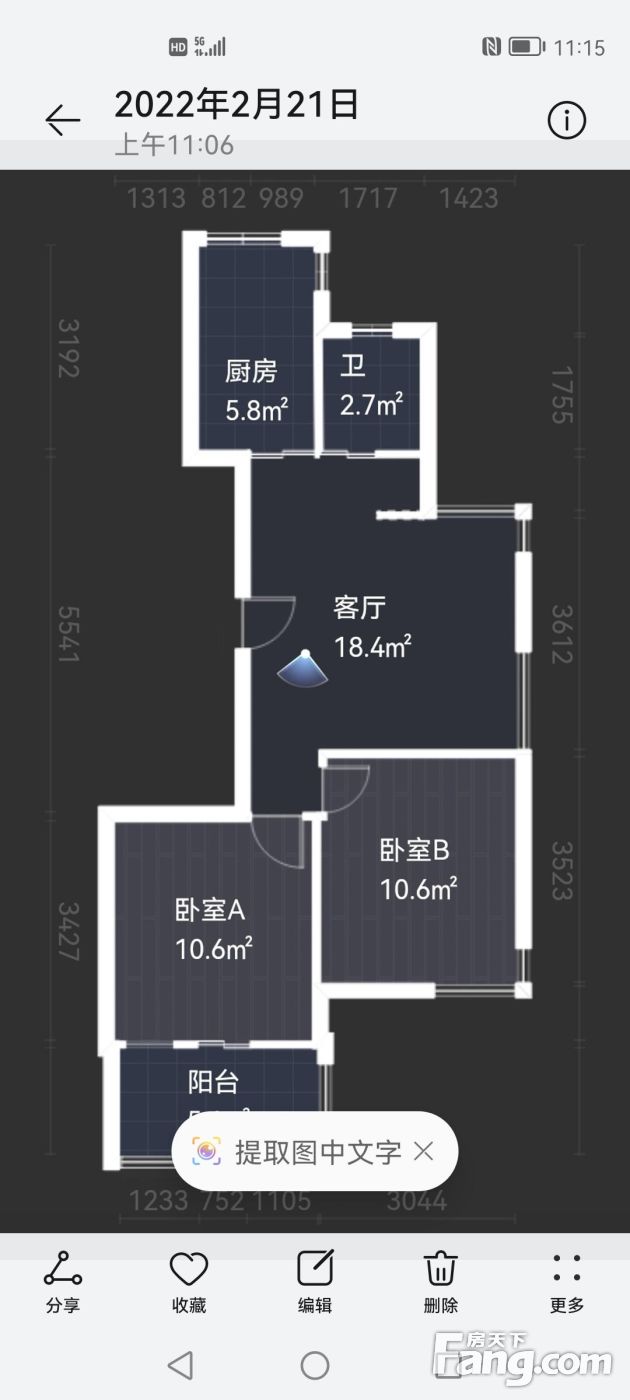The width and height of the screenshot is (630, 1400).
Task: Share this photo via 分享
Action: point(63,1280)
